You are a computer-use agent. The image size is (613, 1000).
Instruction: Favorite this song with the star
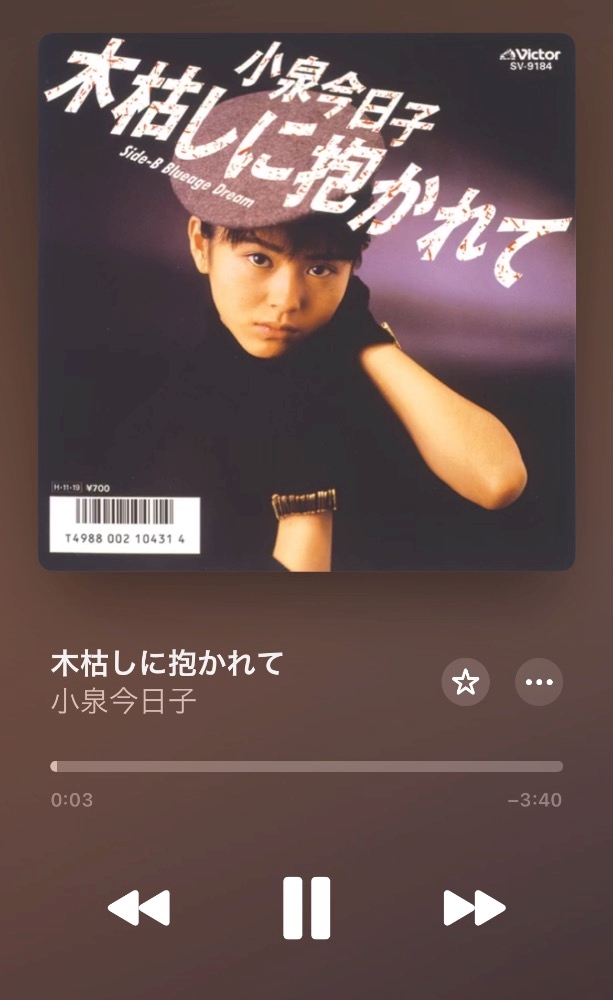pyautogui.click(x=466, y=682)
